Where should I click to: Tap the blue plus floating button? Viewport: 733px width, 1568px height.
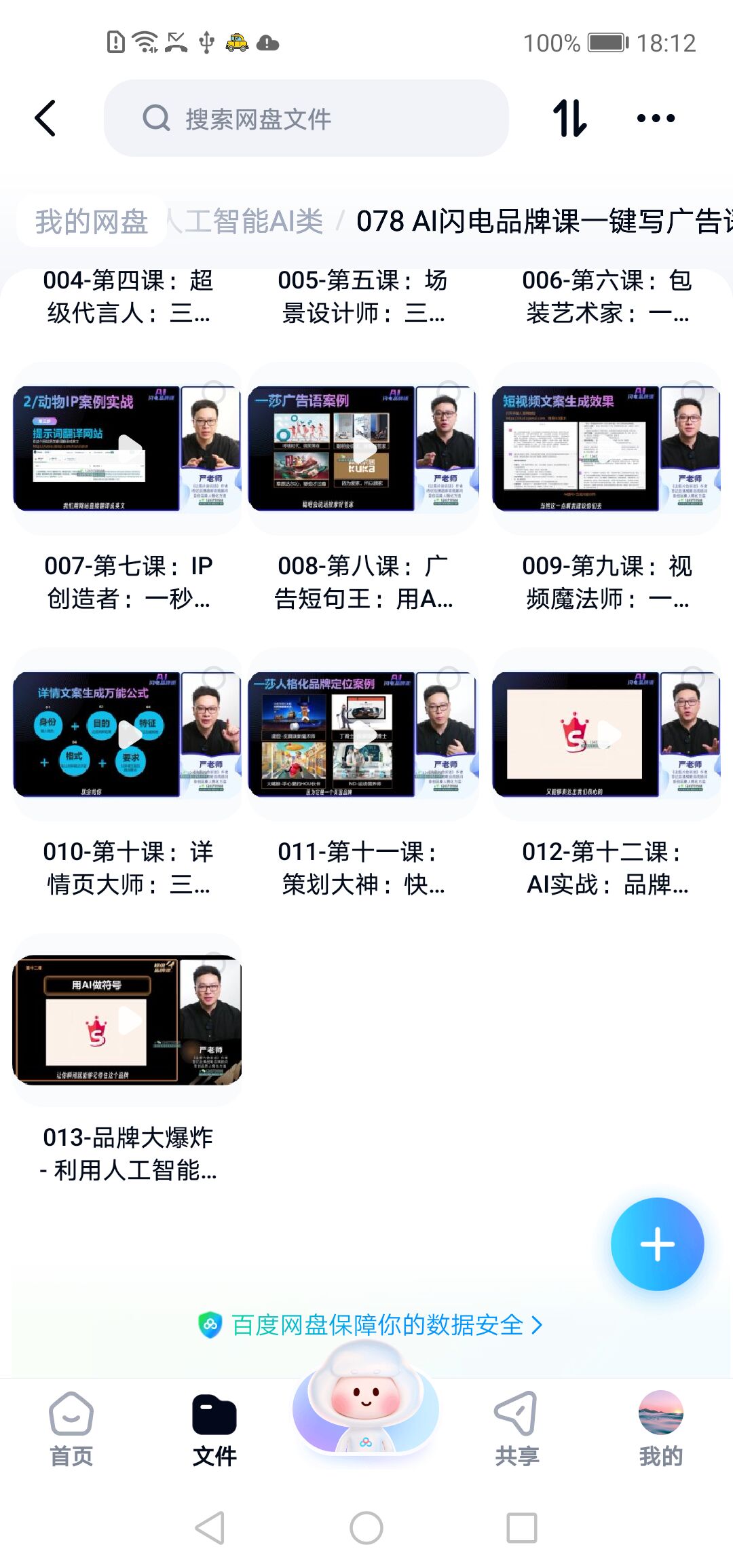(657, 1244)
